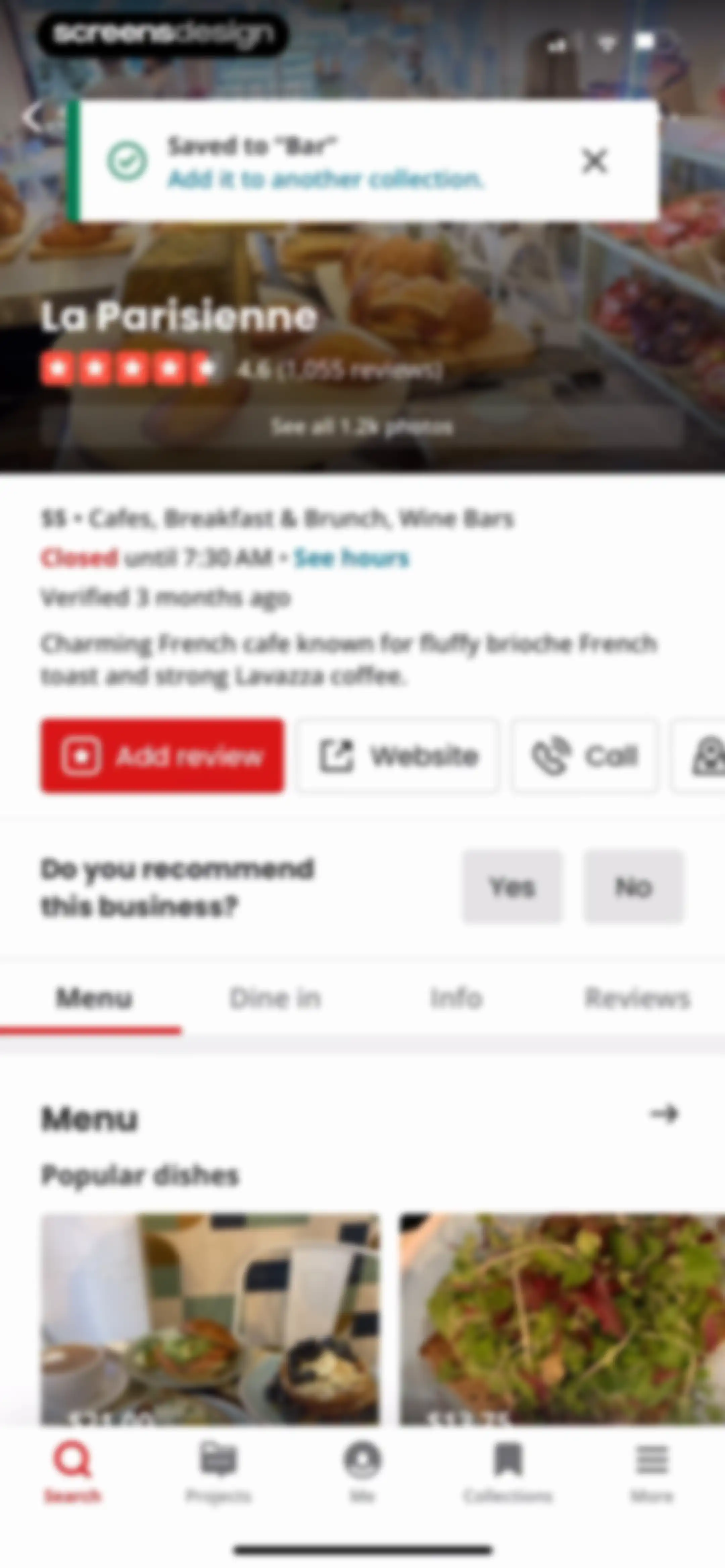Open the business Website
Image resolution: width=725 pixels, height=1568 pixels.
point(398,755)
